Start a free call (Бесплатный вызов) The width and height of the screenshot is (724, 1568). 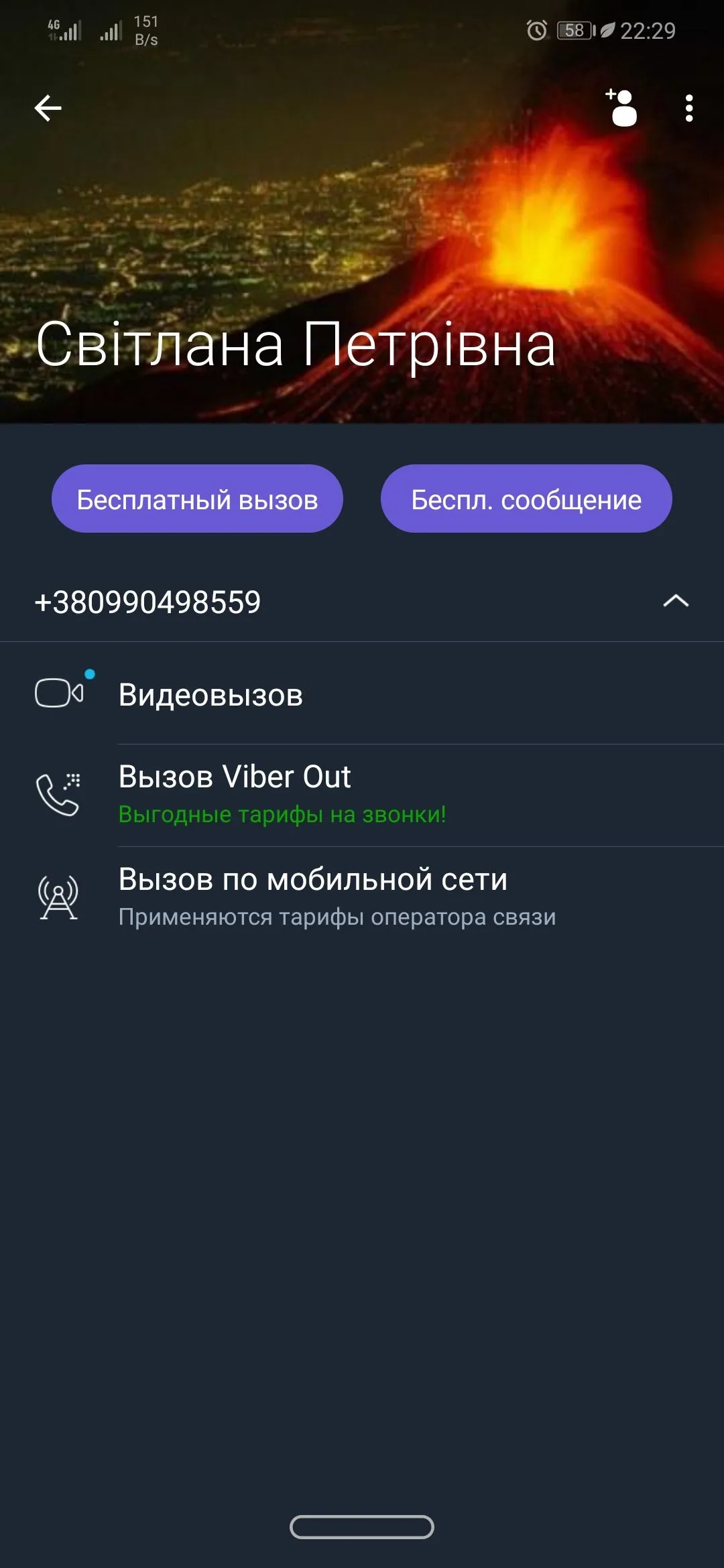pyautogui.click(x=197, y=499)
